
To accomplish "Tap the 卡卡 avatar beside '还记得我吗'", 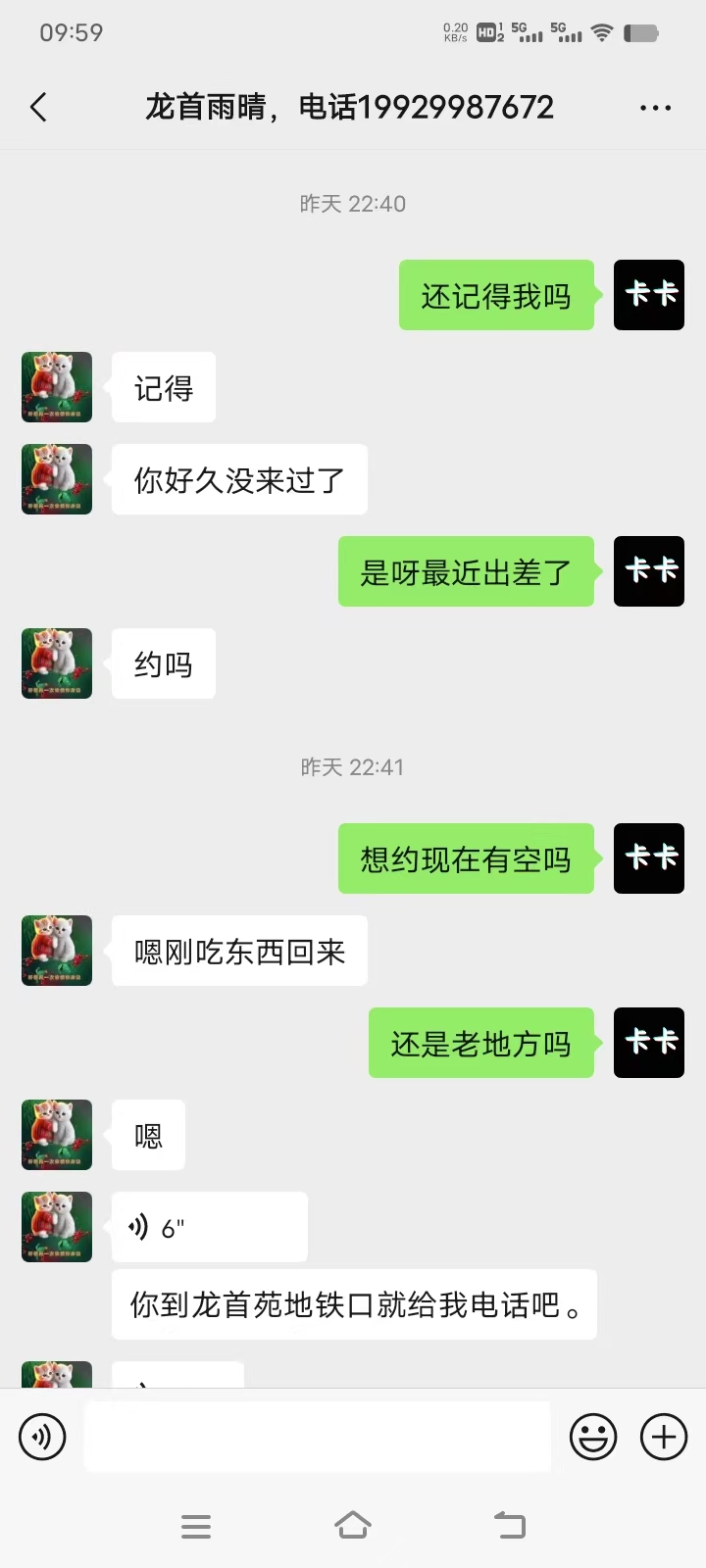I will pyautogui.click(x=648, y=295).
